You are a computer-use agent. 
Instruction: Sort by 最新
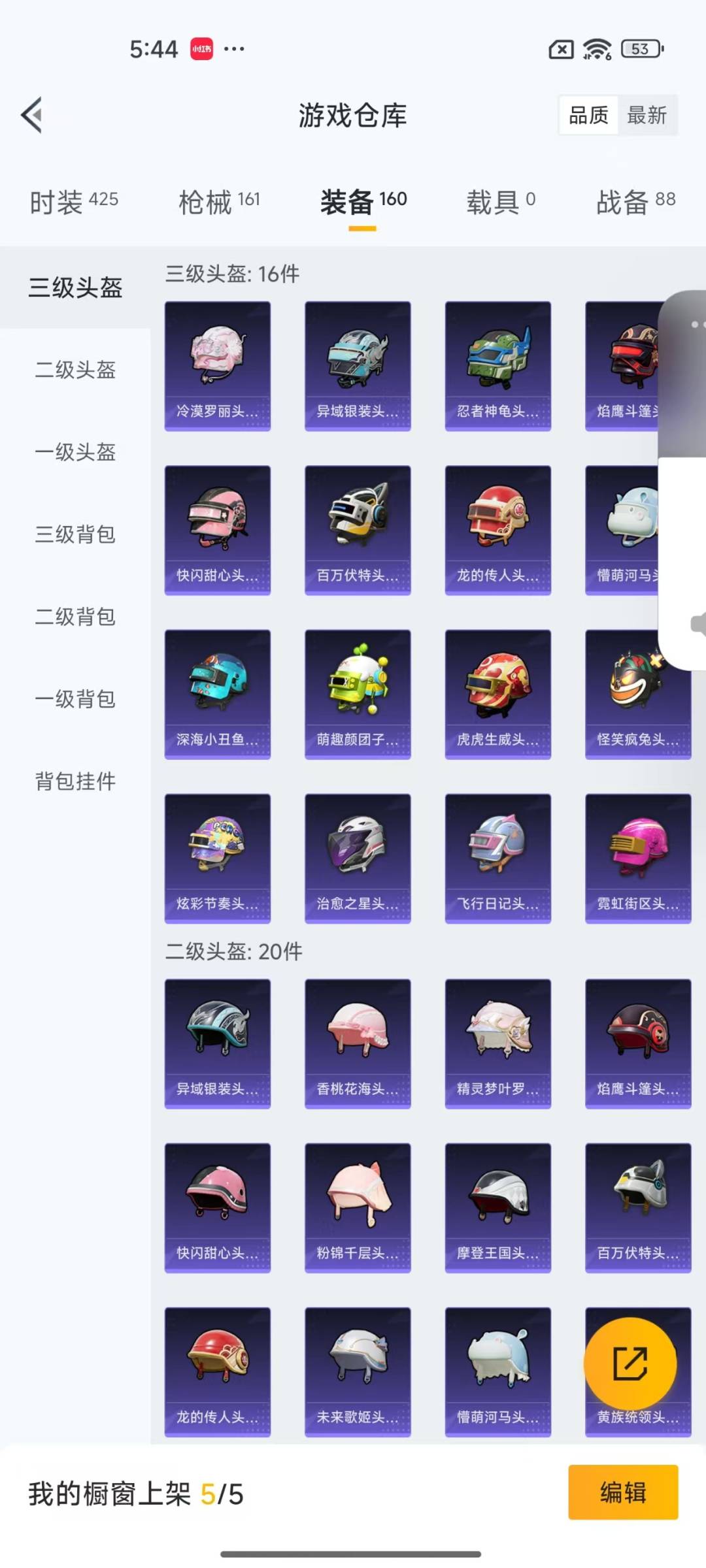pyautogui.click(x=647, y=116)
